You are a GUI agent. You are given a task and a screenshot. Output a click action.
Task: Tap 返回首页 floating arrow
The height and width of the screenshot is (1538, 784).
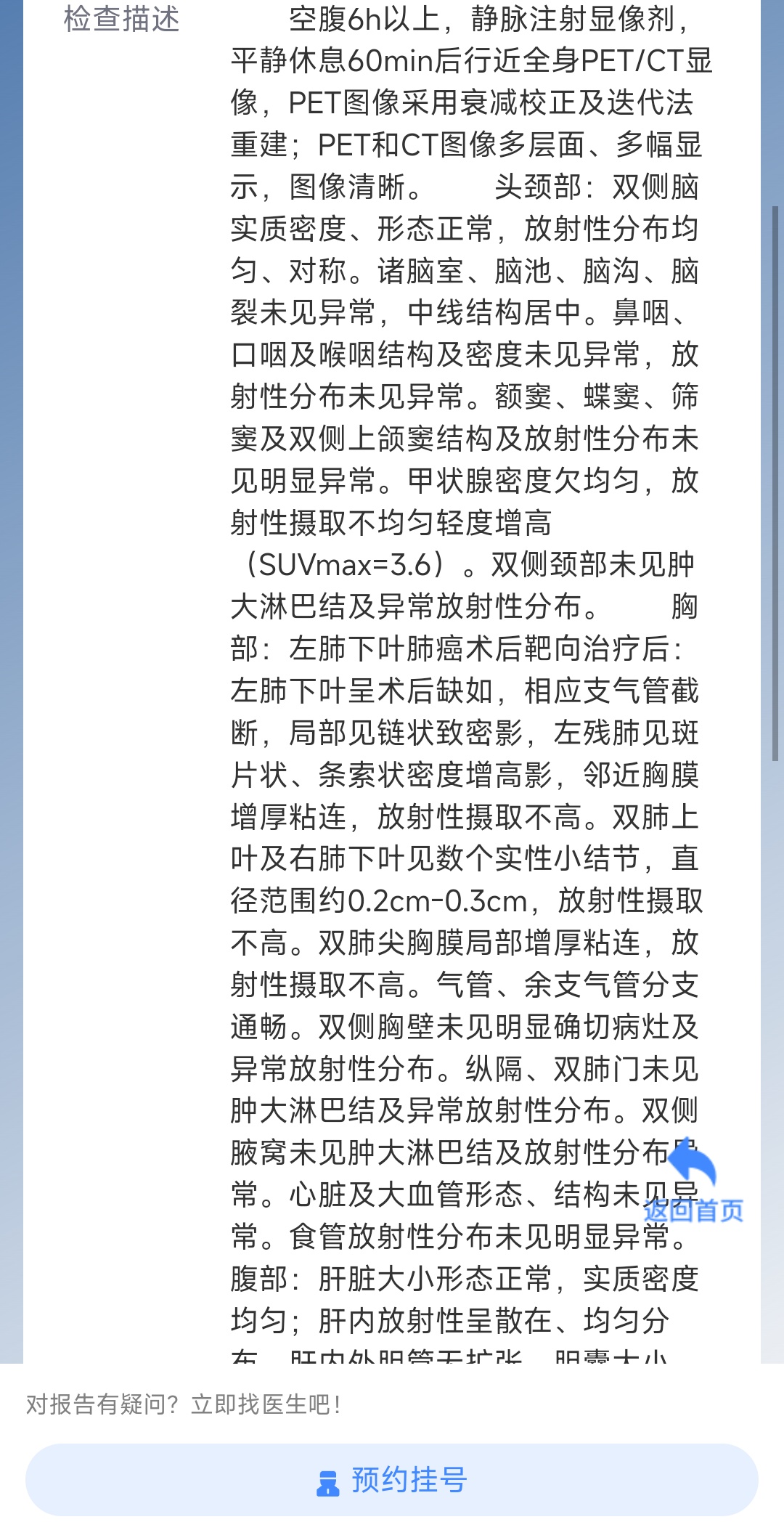693,1181
